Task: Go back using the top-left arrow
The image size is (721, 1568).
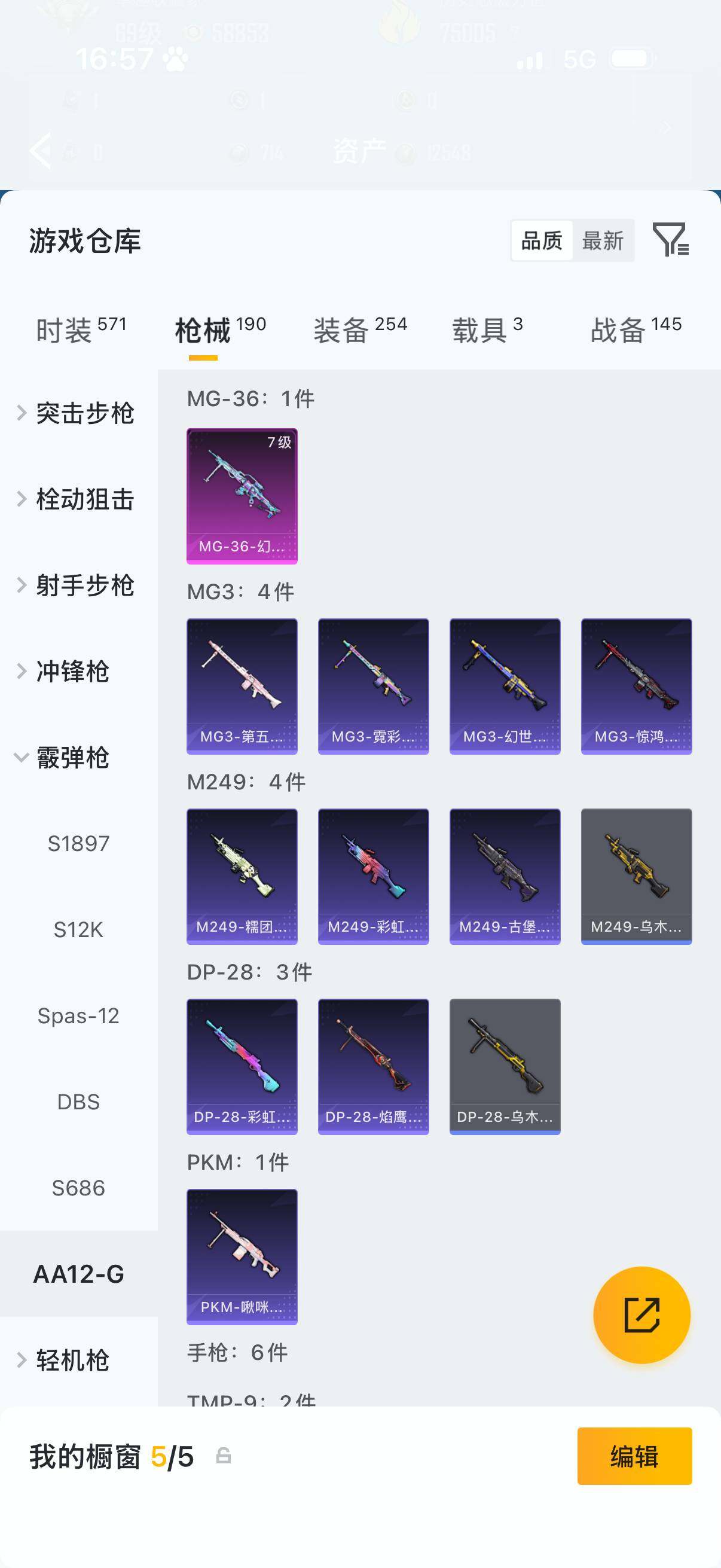Action: [x=41, y=150]
